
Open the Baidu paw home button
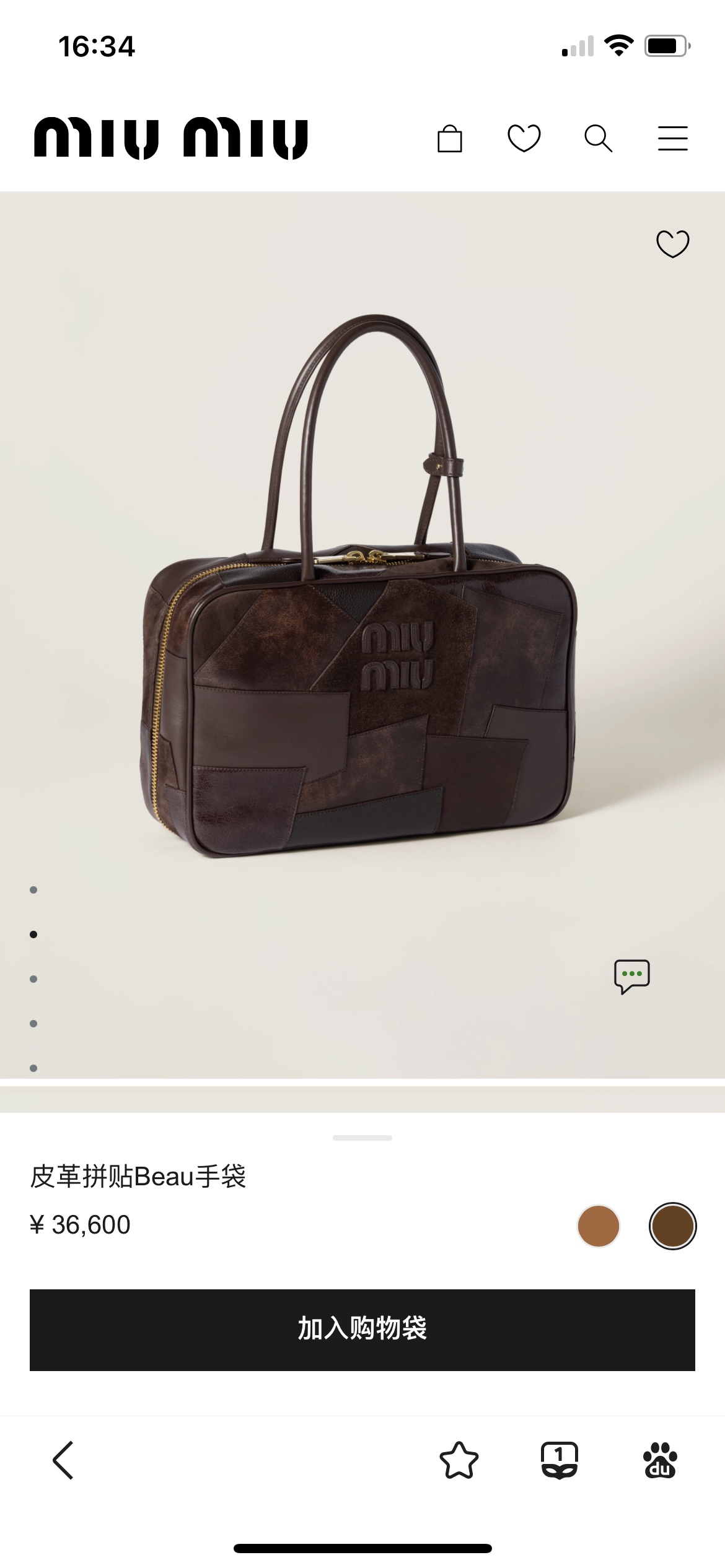point(660,1460)
